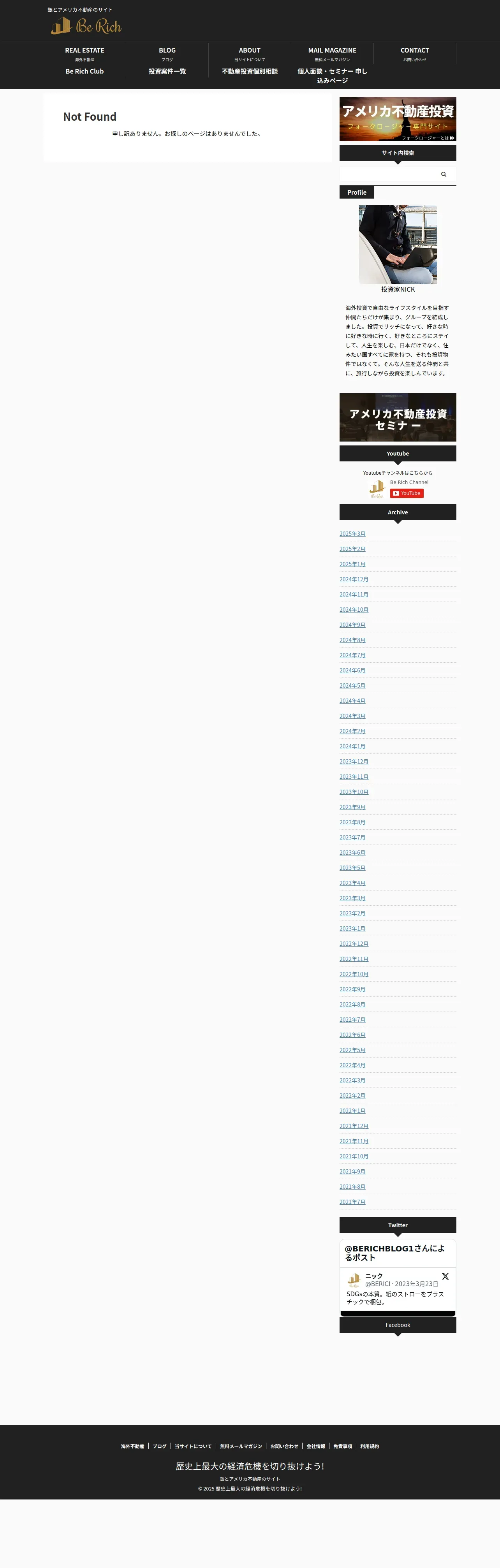The image size is (500, 1568).
Task: Open Be Rich Club link
Action: 85,71
